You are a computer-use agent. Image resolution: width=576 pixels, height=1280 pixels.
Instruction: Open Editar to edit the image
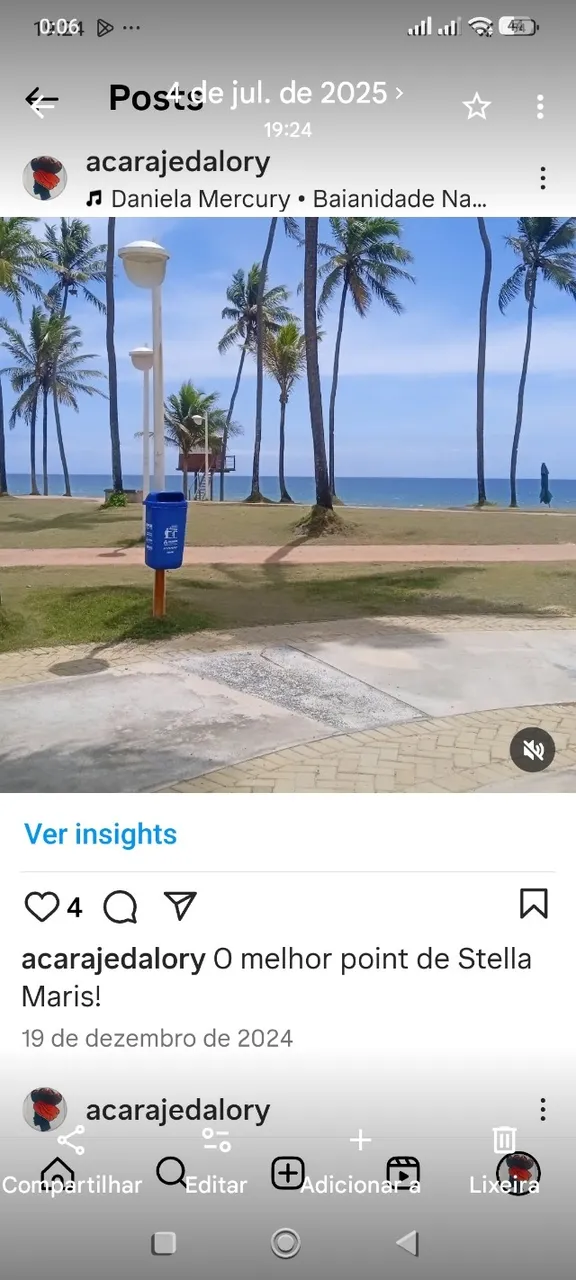point(216,1161)
